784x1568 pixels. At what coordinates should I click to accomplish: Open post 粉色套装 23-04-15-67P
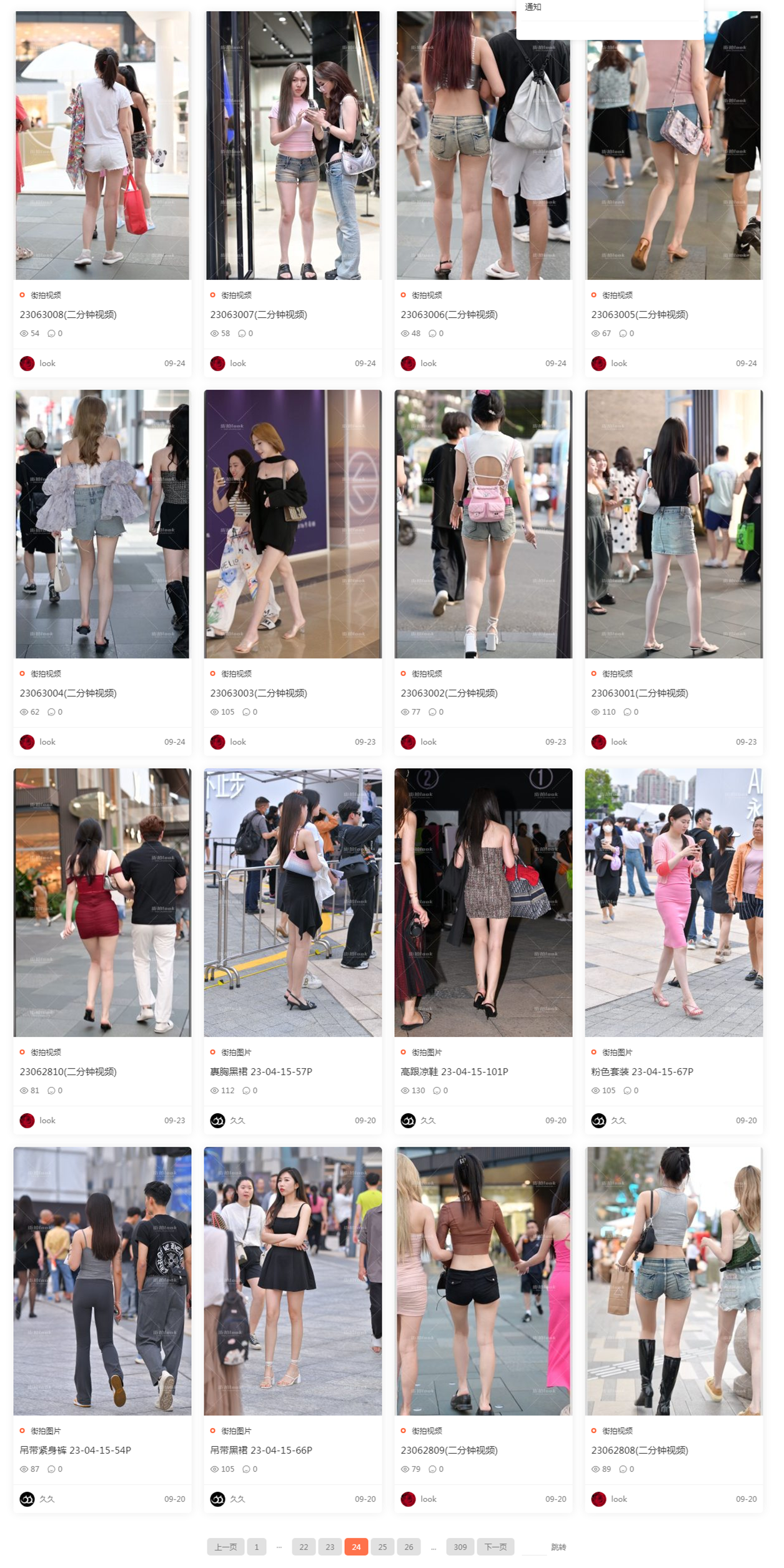[x=642, y=1071]
